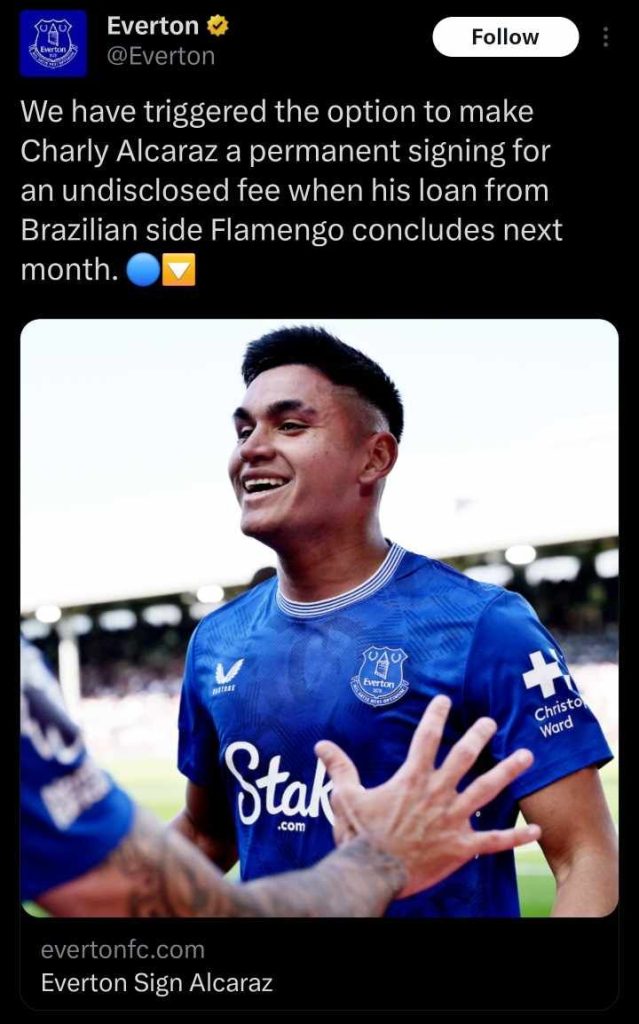Screen dimensions: 639x1024
Task: Open Everton's profile picture
Action: pos(53,43)
